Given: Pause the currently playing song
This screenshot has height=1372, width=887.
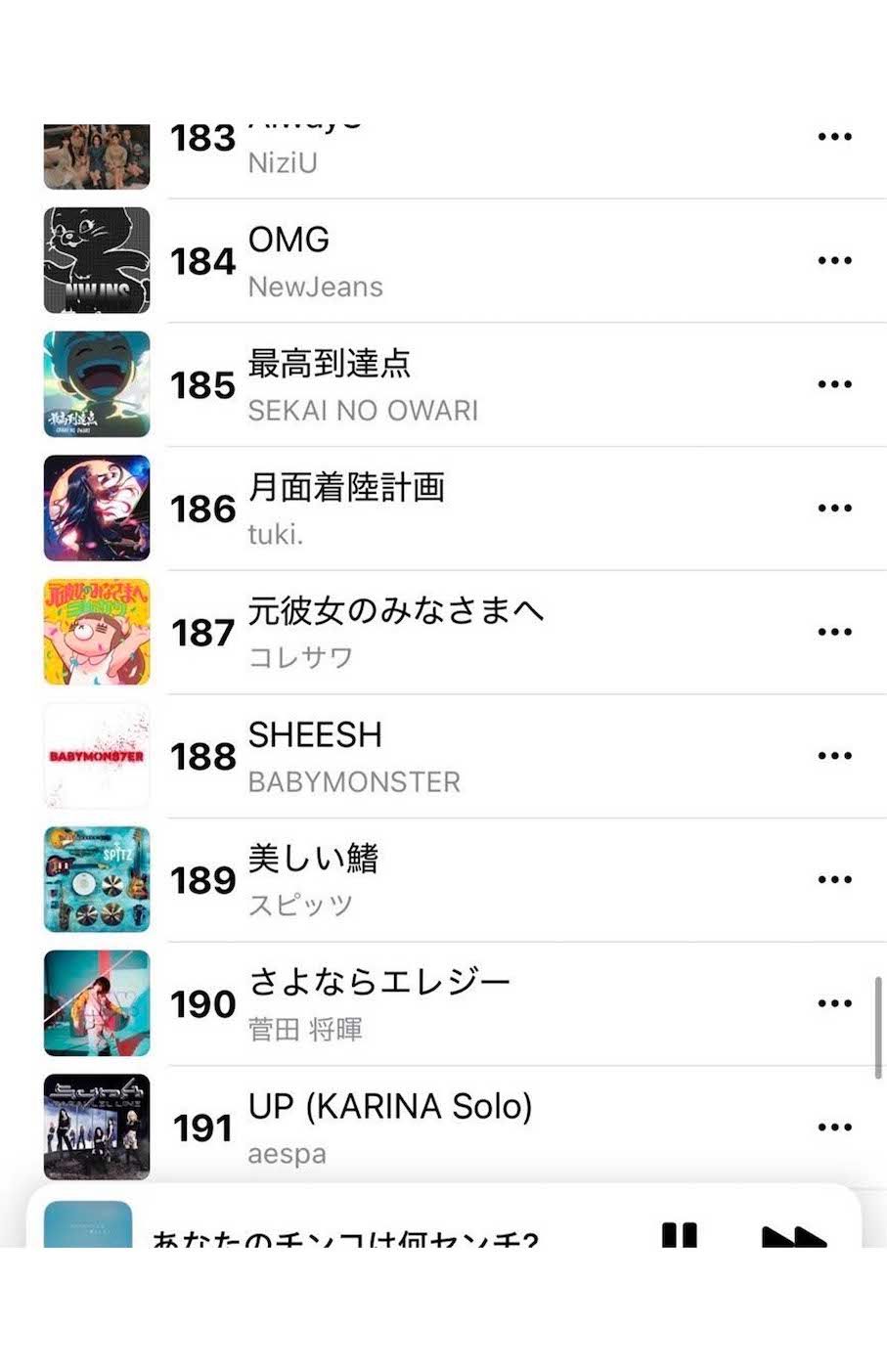Looking at the screenshot, I should tap(679, 1234).
